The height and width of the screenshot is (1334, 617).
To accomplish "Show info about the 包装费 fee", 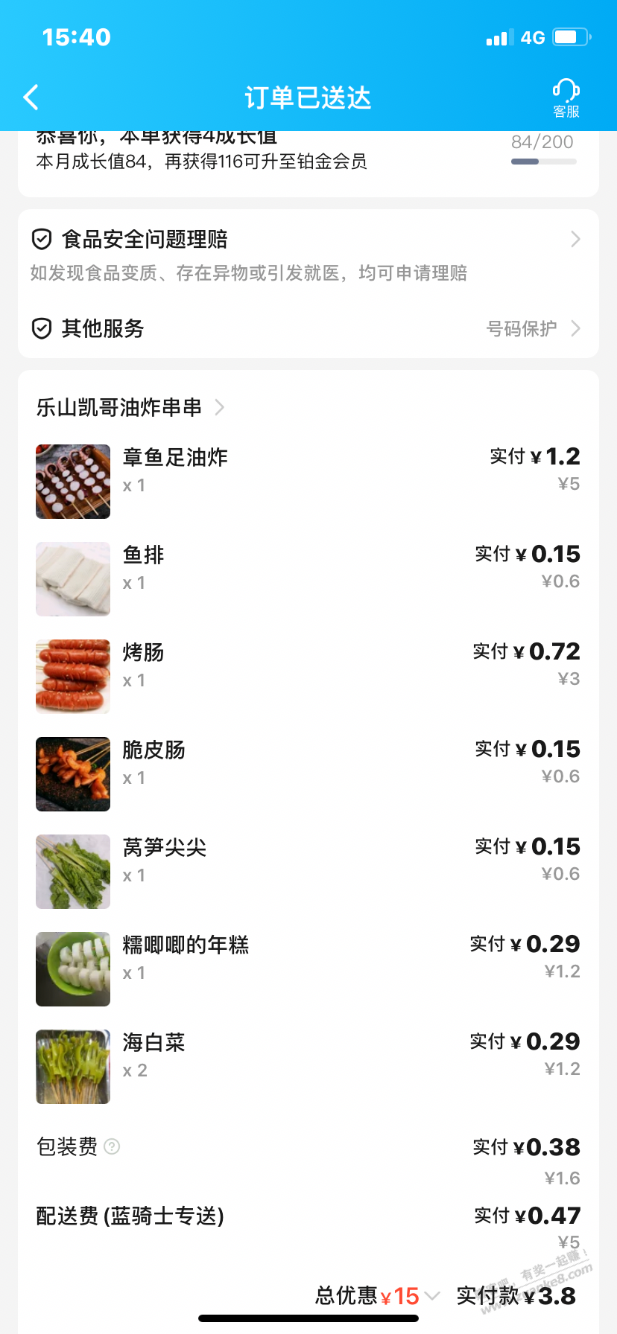I will pos(112,1147).
